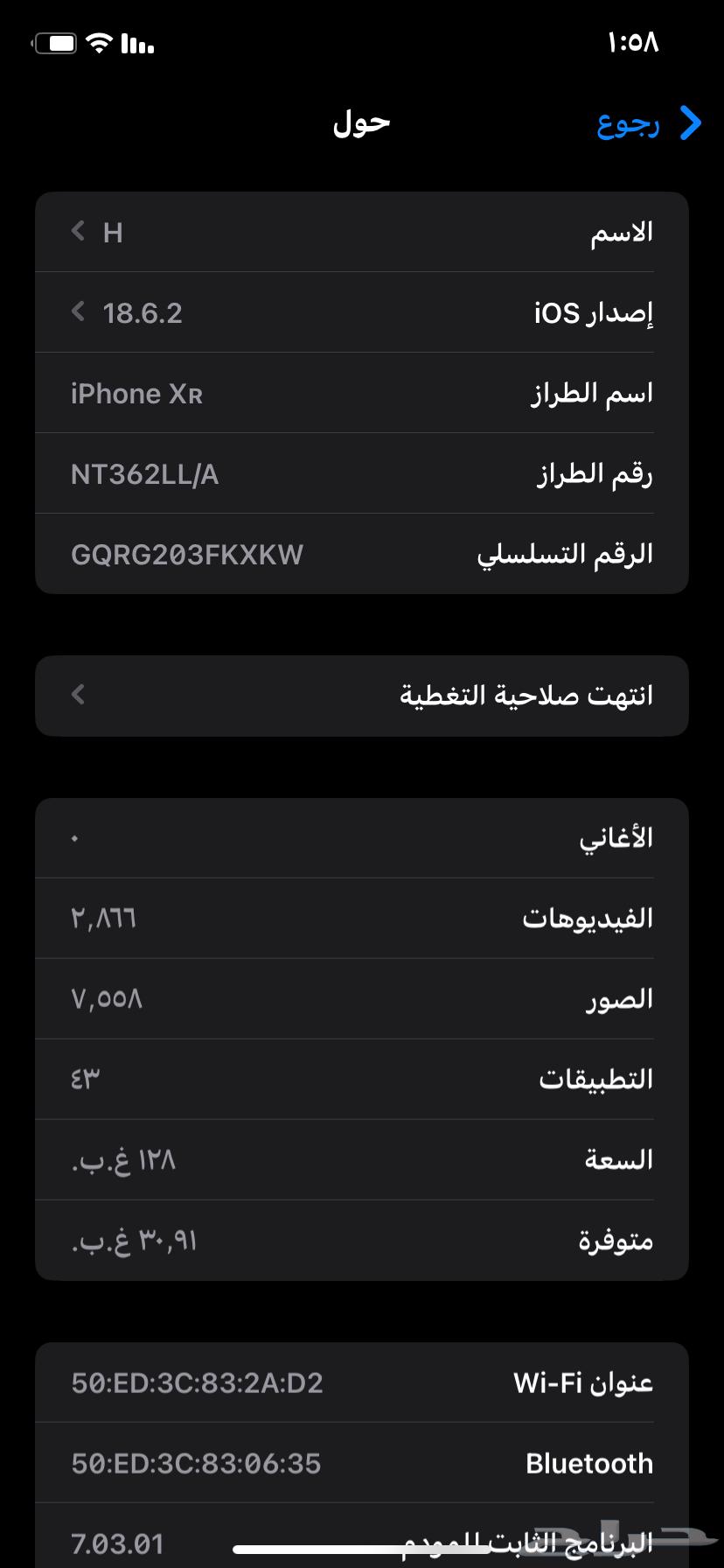Click the cellular signal bars icon
Screen dimensions: 724x1568
[138, 41]
